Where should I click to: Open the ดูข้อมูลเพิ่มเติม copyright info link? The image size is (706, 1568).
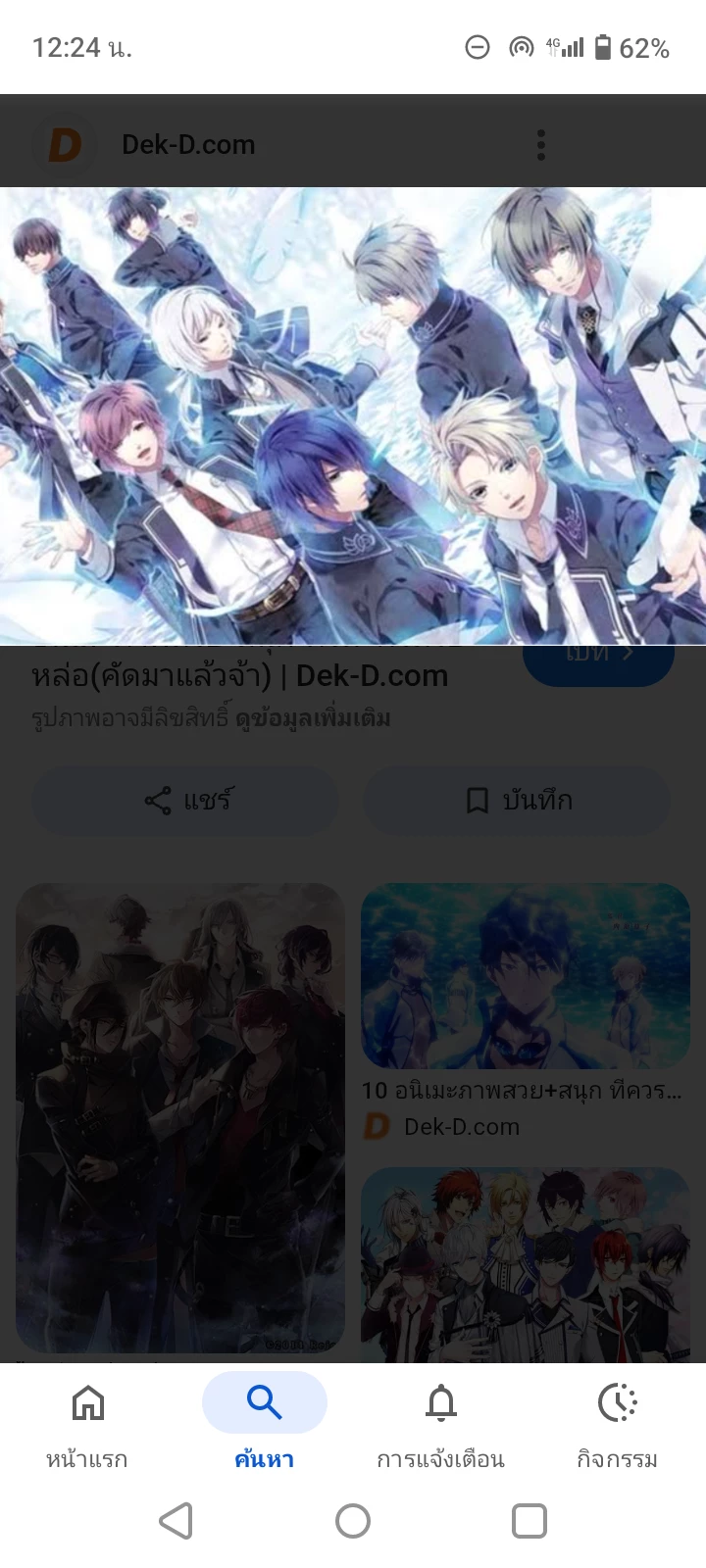tap(313, 718)
